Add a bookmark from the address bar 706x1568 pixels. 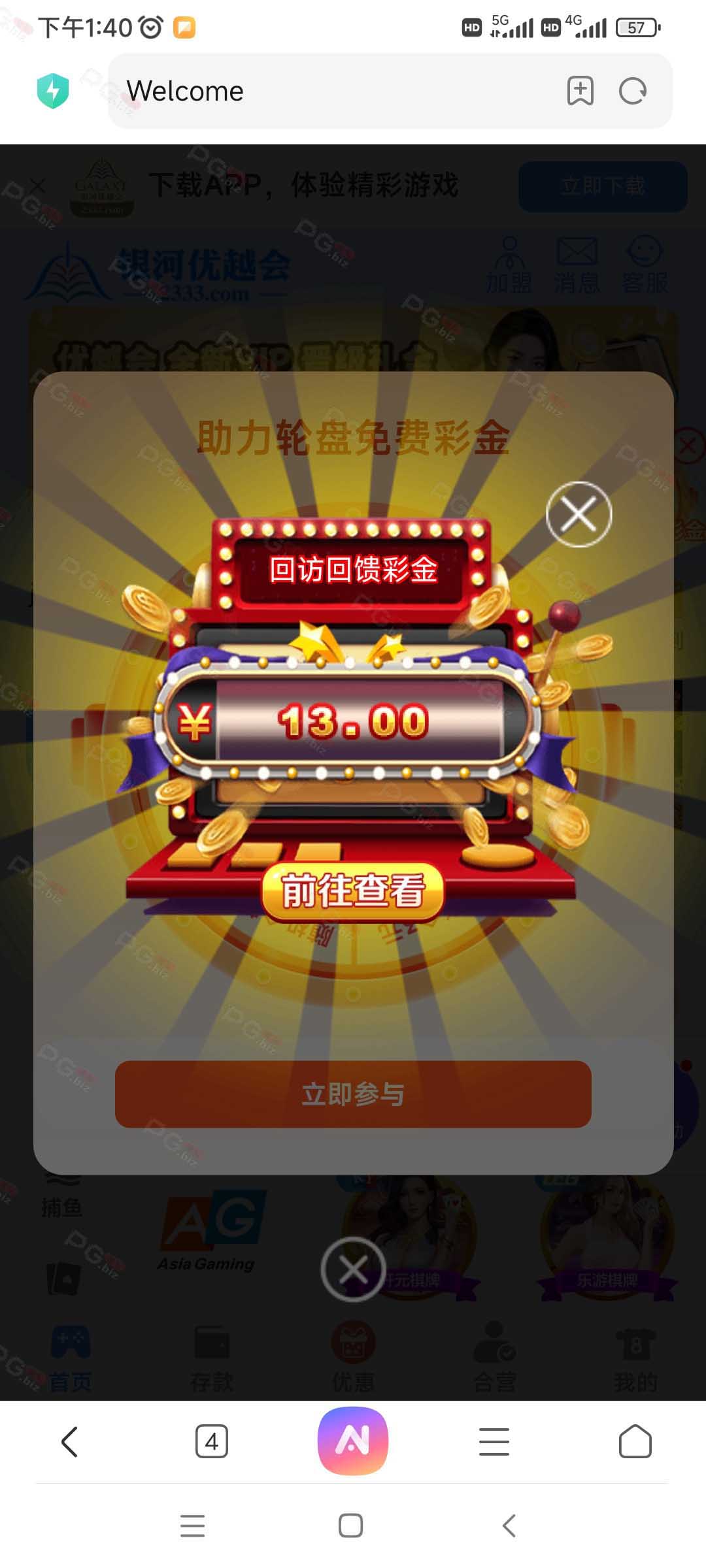tap(580, 91)
